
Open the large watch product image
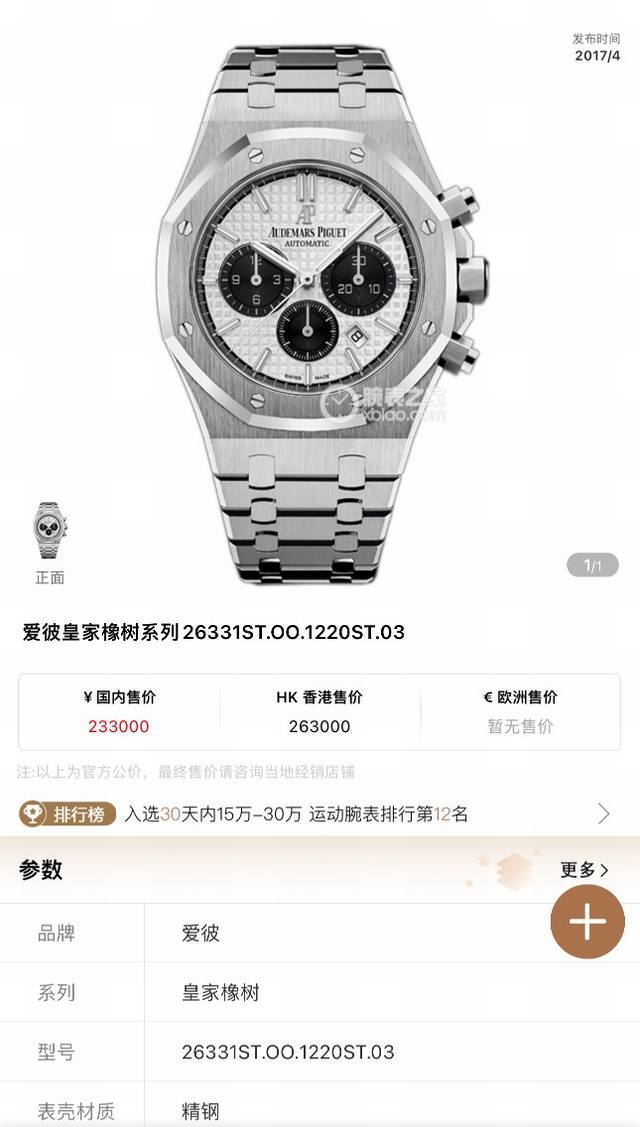pos(320,310)
